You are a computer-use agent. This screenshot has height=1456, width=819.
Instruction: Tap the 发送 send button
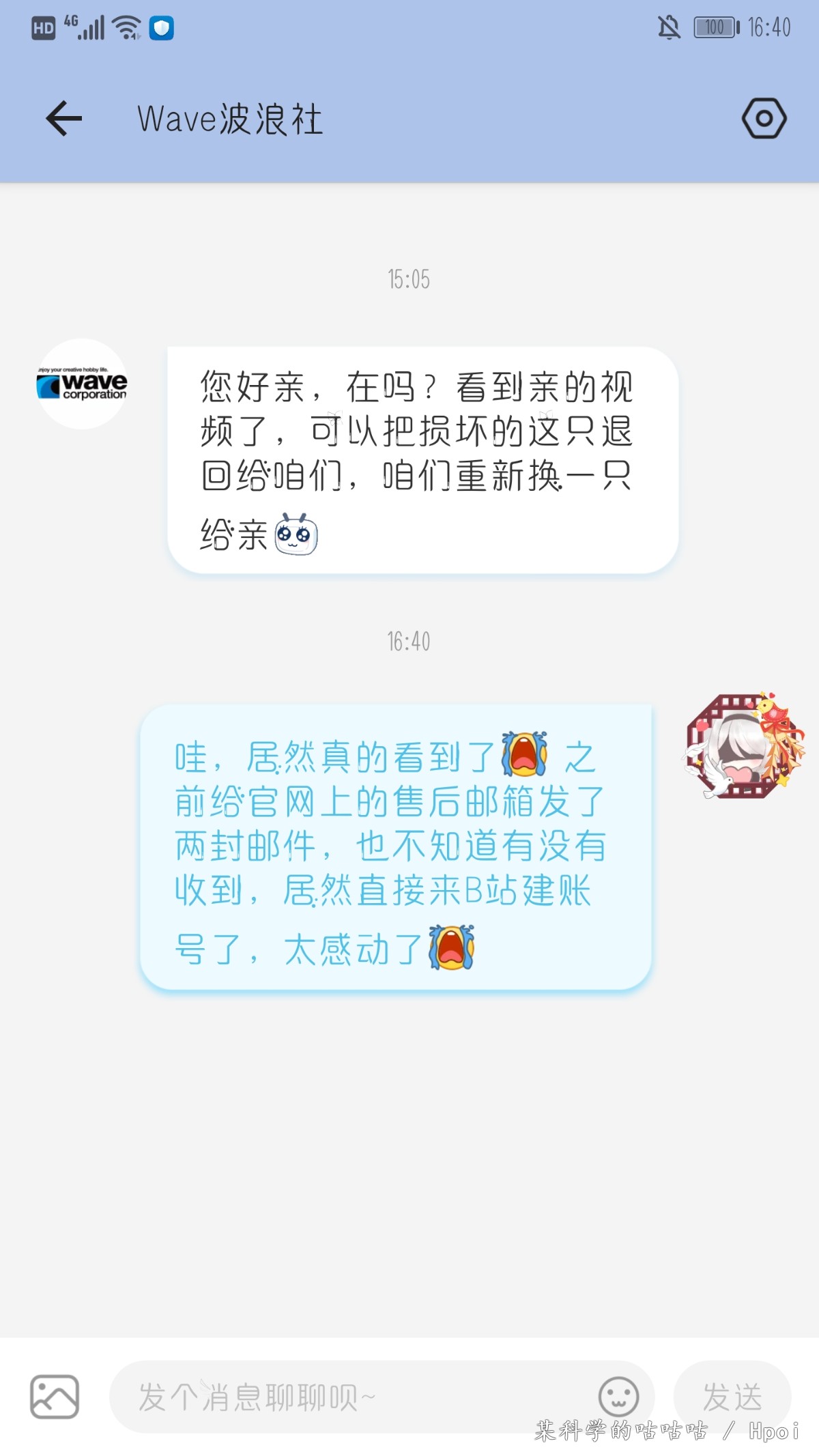pos(732,1397)
